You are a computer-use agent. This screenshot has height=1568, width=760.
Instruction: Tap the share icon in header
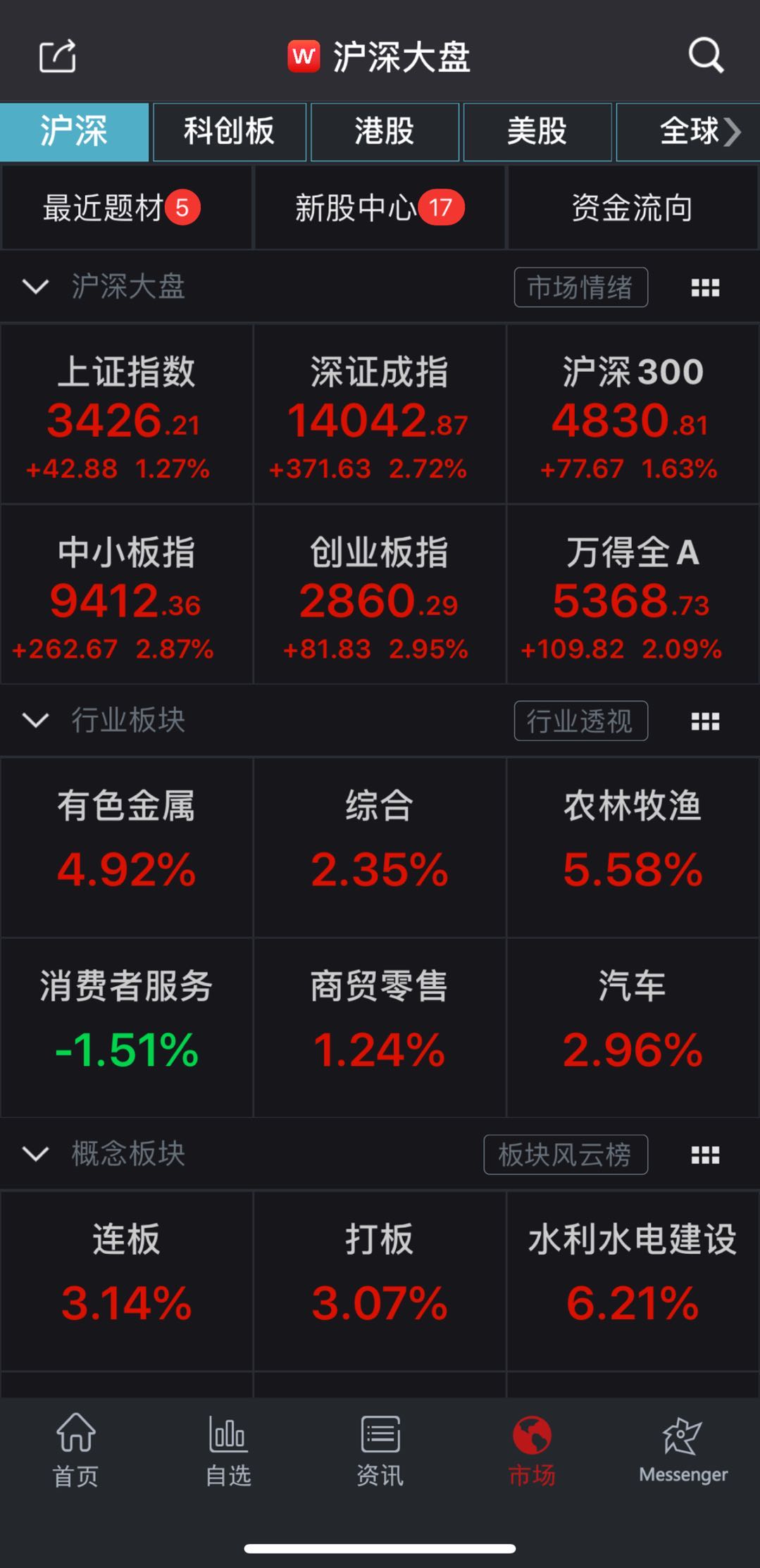[x=57, y=56]
